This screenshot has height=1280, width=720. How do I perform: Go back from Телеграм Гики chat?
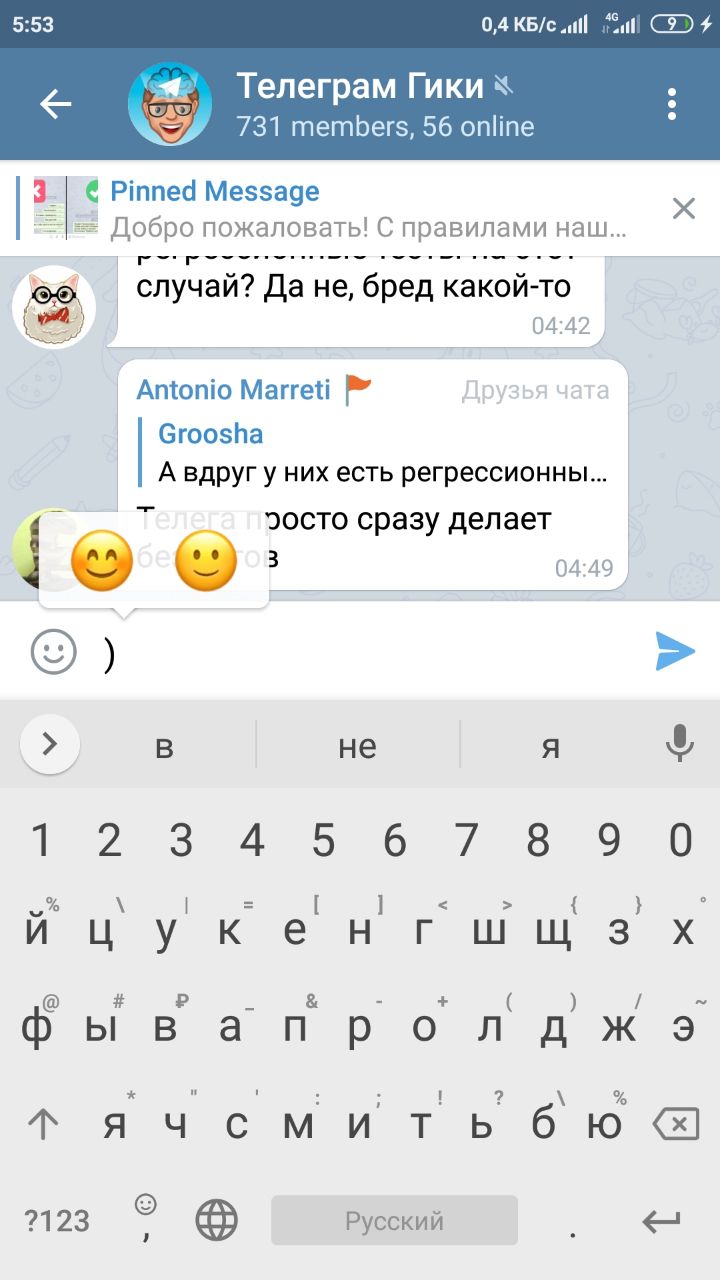56,104
